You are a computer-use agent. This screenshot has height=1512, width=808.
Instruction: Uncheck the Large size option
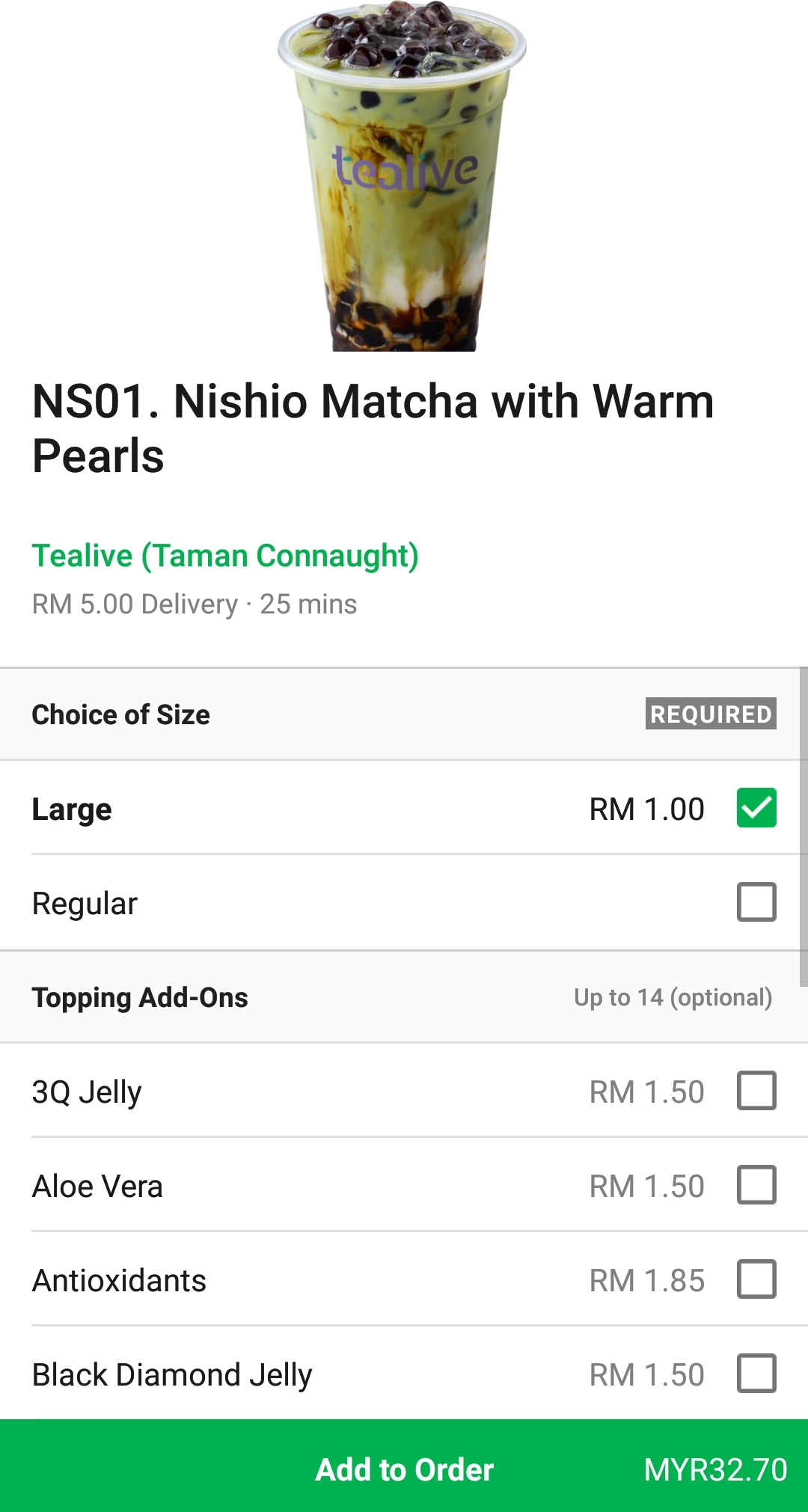[x=756, y=808]
